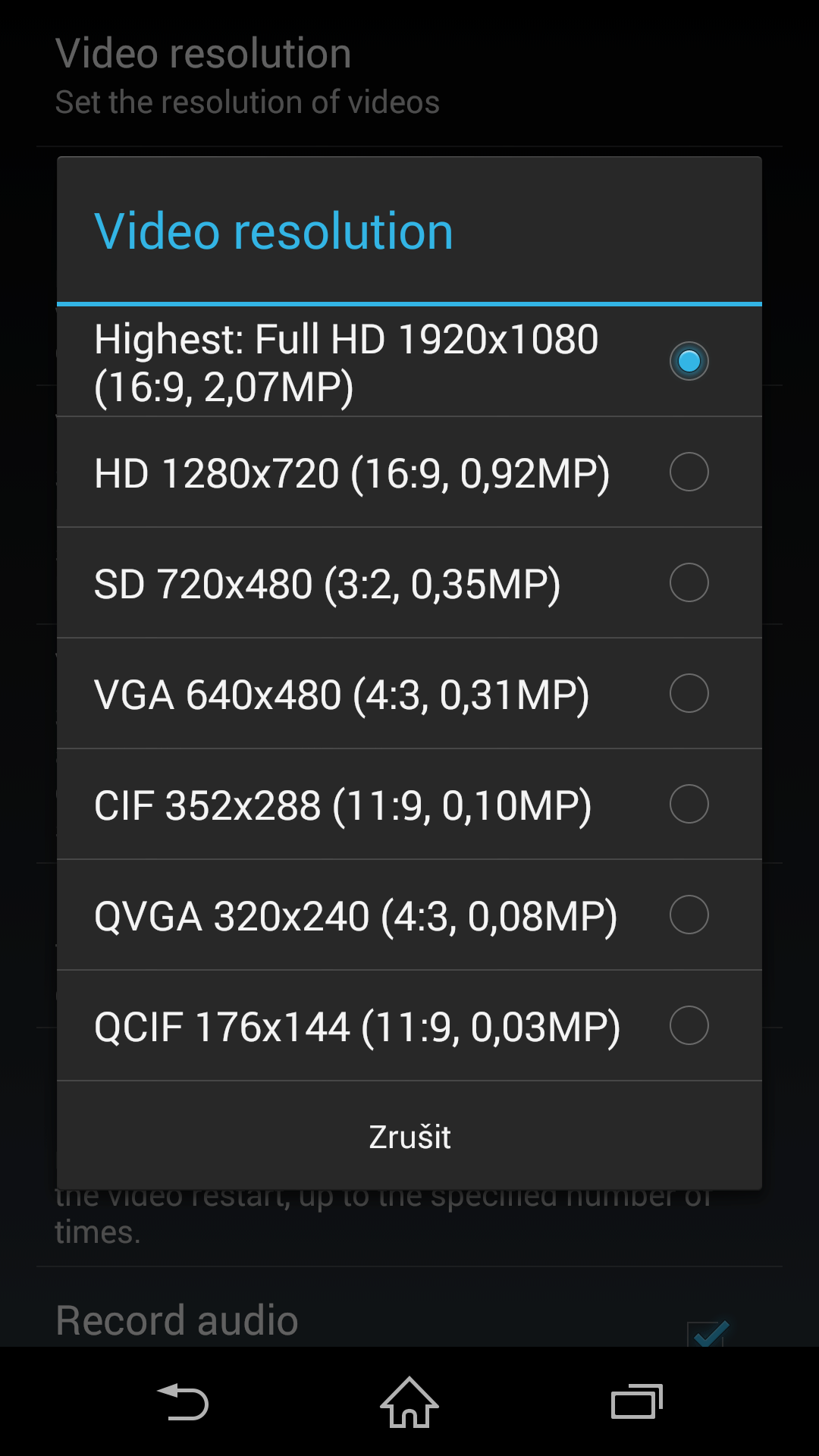This screenshot has width=819, height=1456.
Task: Tap Zrušit to cancel the dialog
Action: (x=409, y=1136)
